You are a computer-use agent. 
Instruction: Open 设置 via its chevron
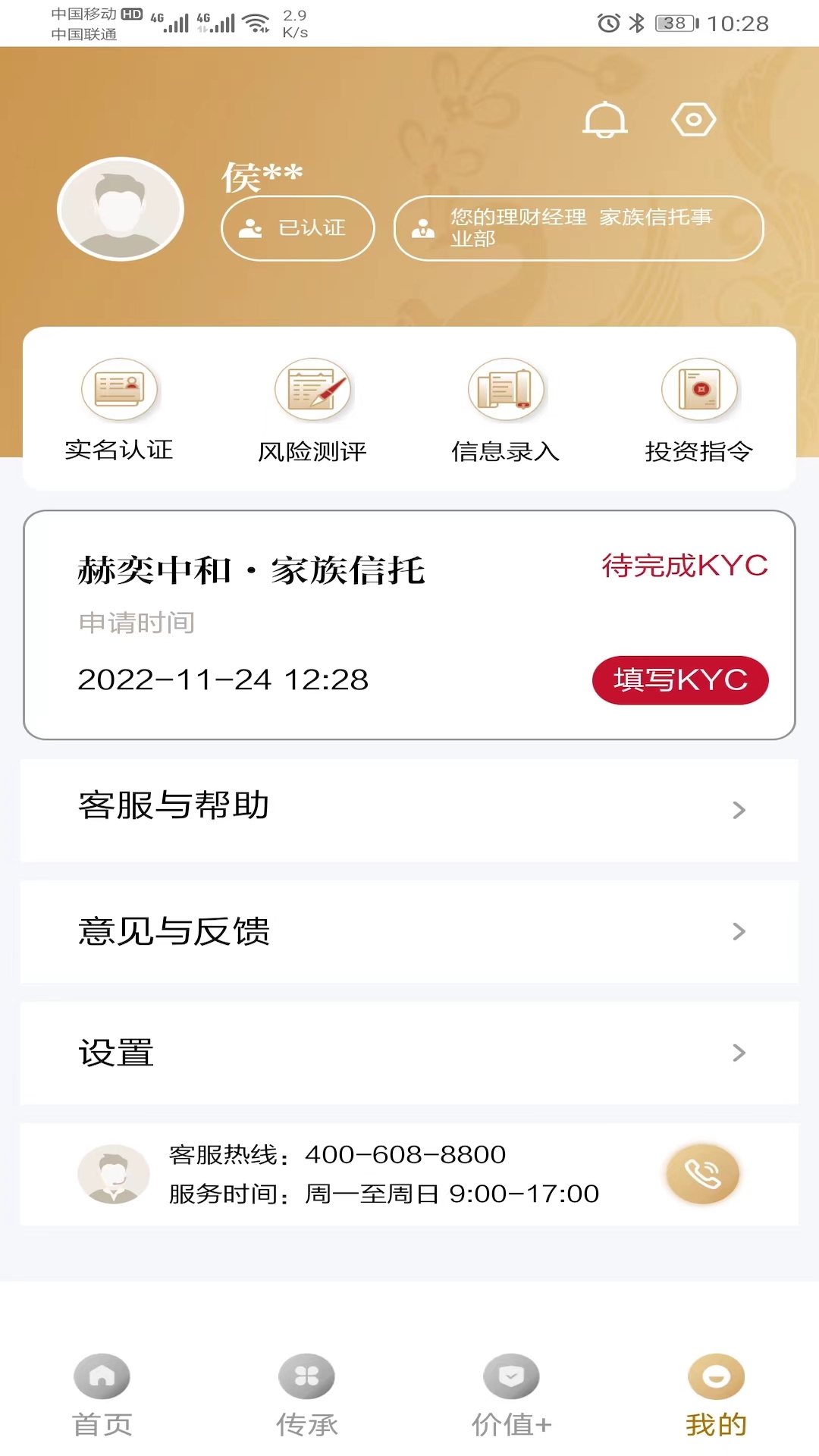pos(739,1053)
